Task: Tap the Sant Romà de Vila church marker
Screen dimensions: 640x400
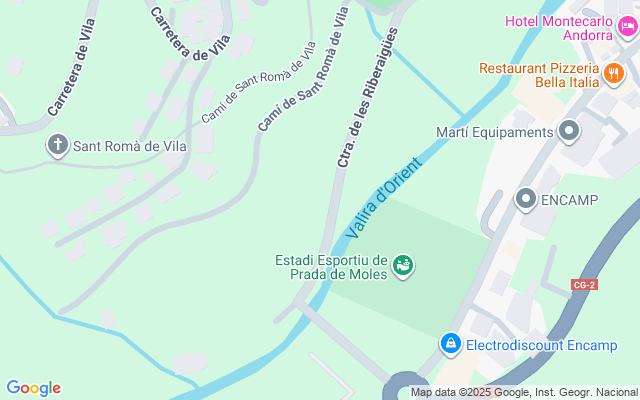Action: click(x=58, y=146)
